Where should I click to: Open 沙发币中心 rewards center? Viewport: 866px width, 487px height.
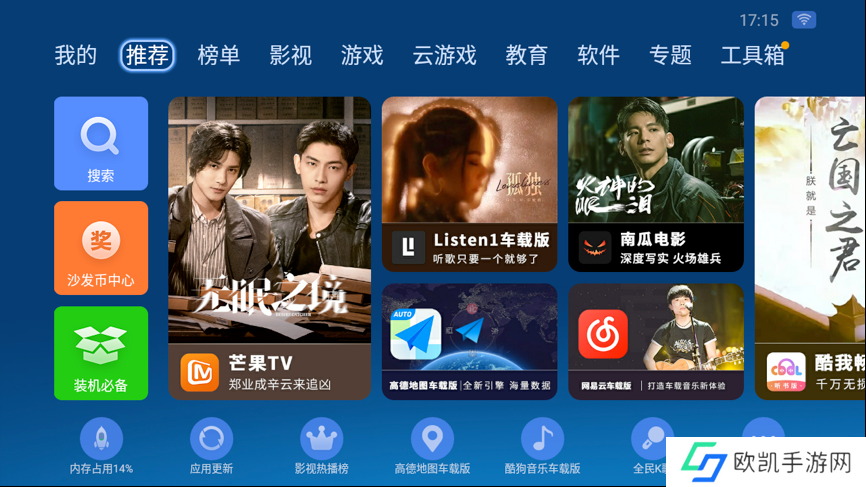point(101,248)
